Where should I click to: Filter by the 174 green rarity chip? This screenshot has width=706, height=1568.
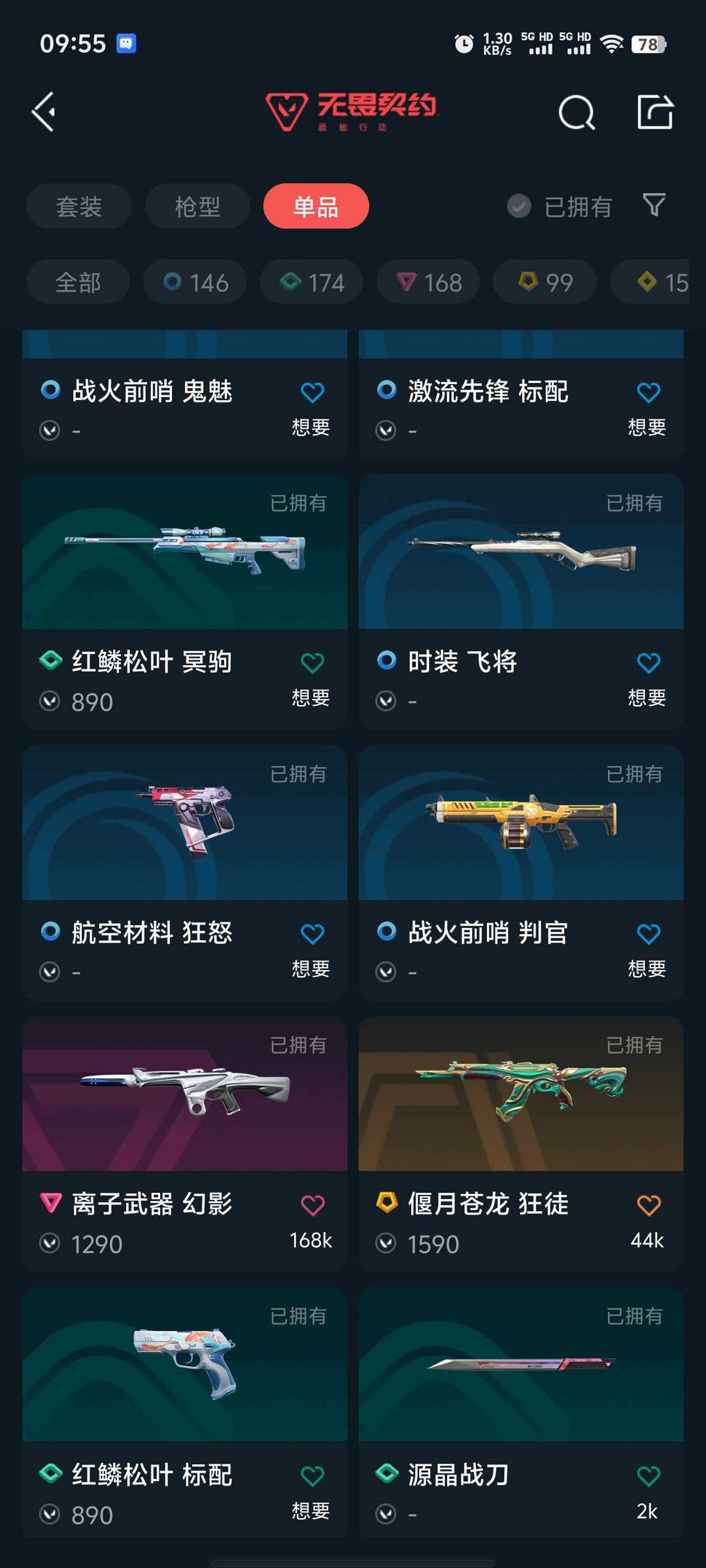(311, 282)
